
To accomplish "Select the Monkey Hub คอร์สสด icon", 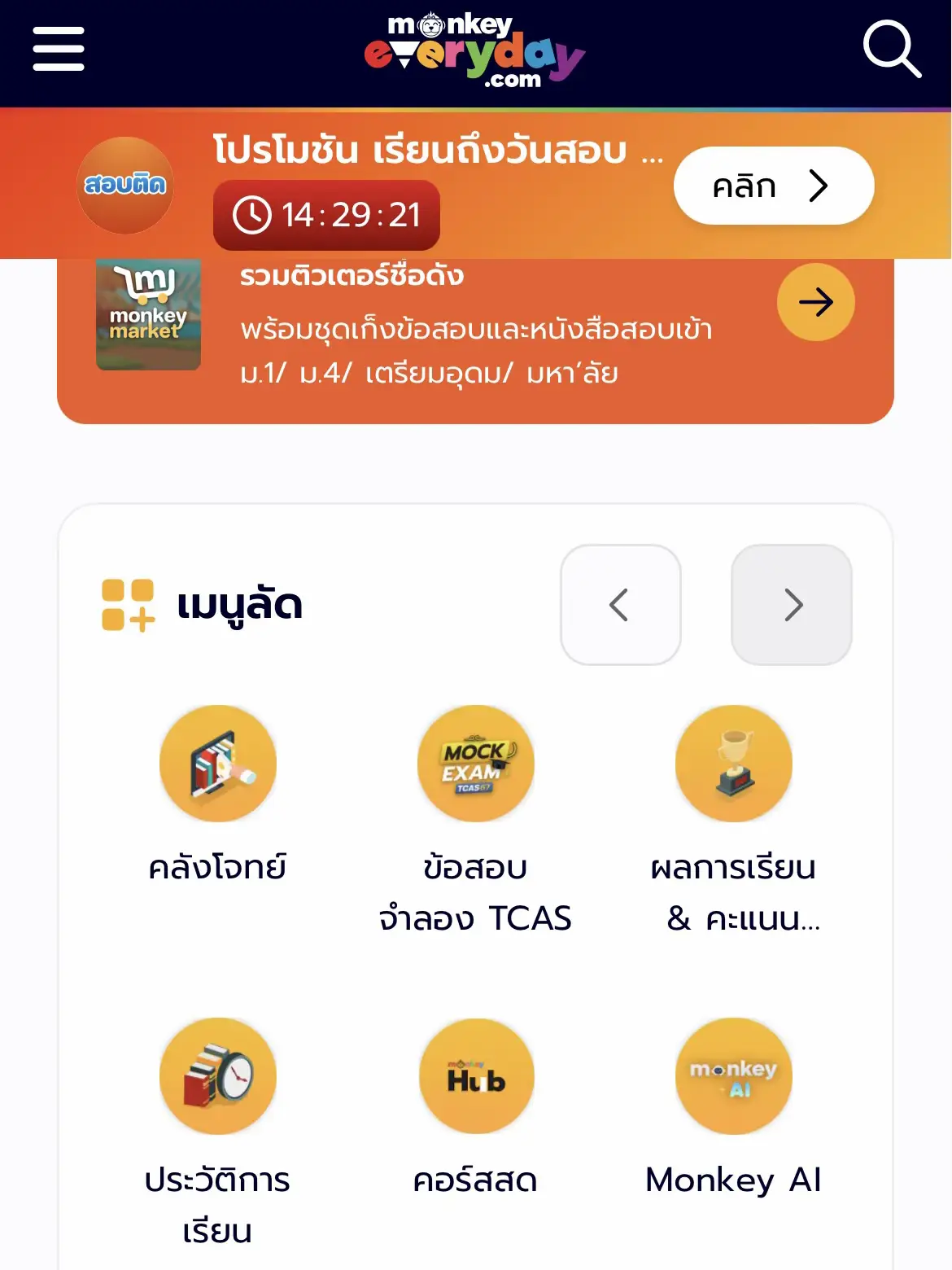I will tap(476, 1076).
